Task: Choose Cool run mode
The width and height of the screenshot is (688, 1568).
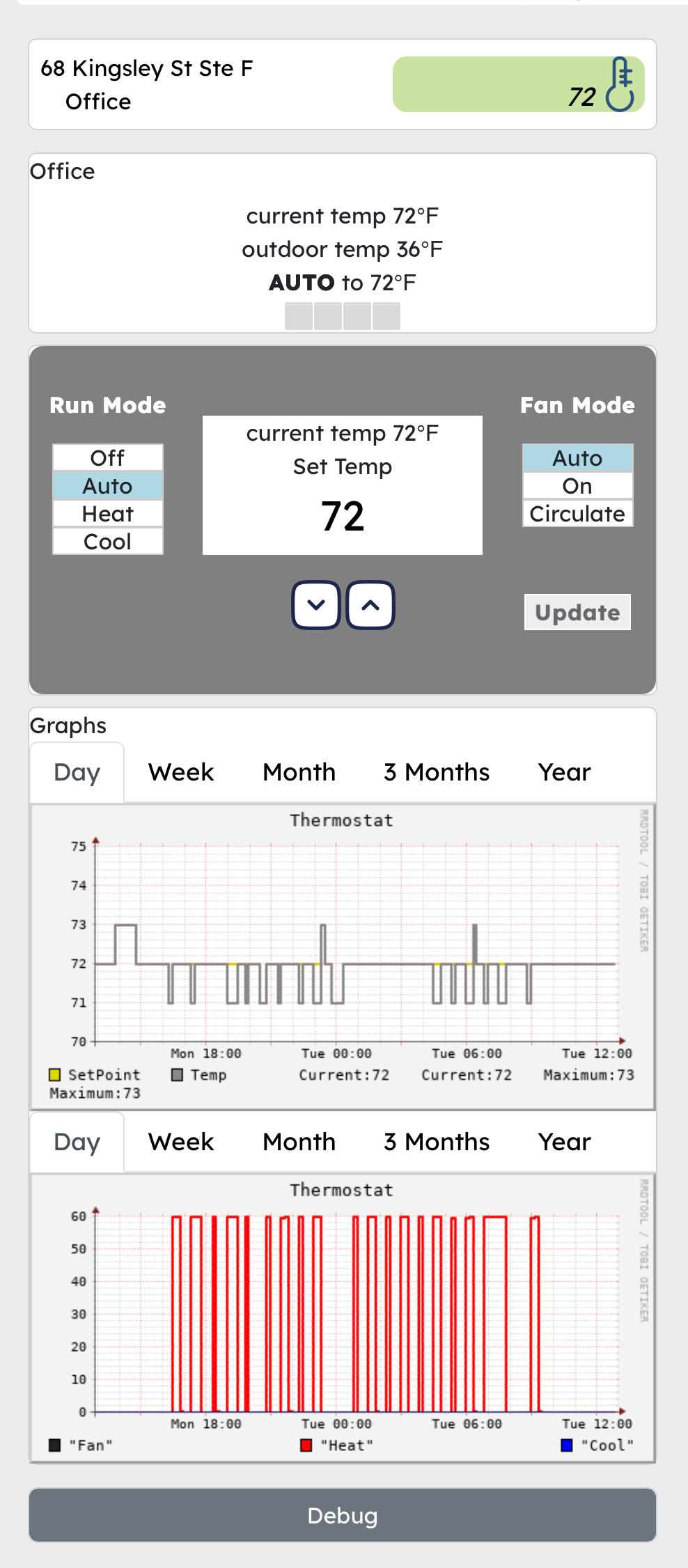Action: [108, 542]
